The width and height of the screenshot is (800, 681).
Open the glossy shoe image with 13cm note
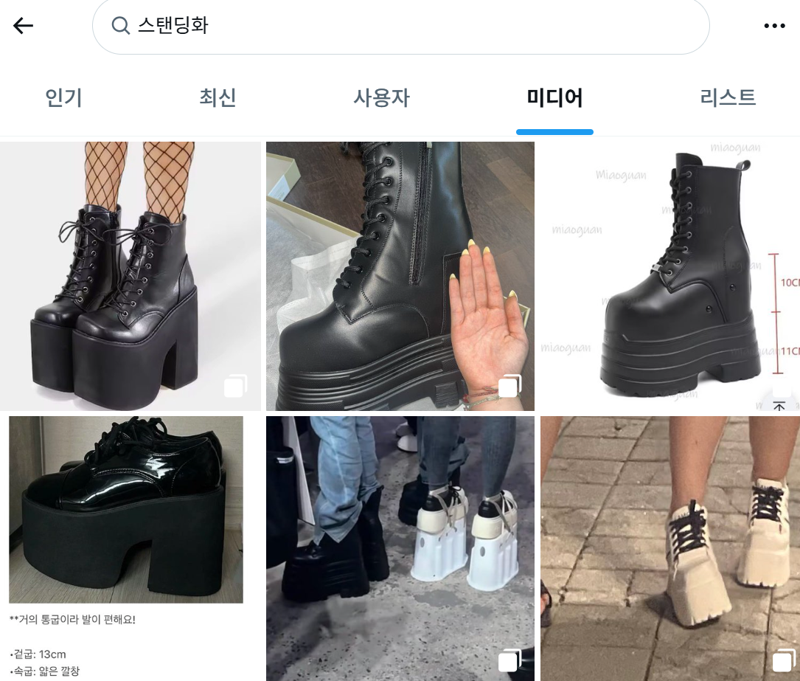[x=130, y=545]
